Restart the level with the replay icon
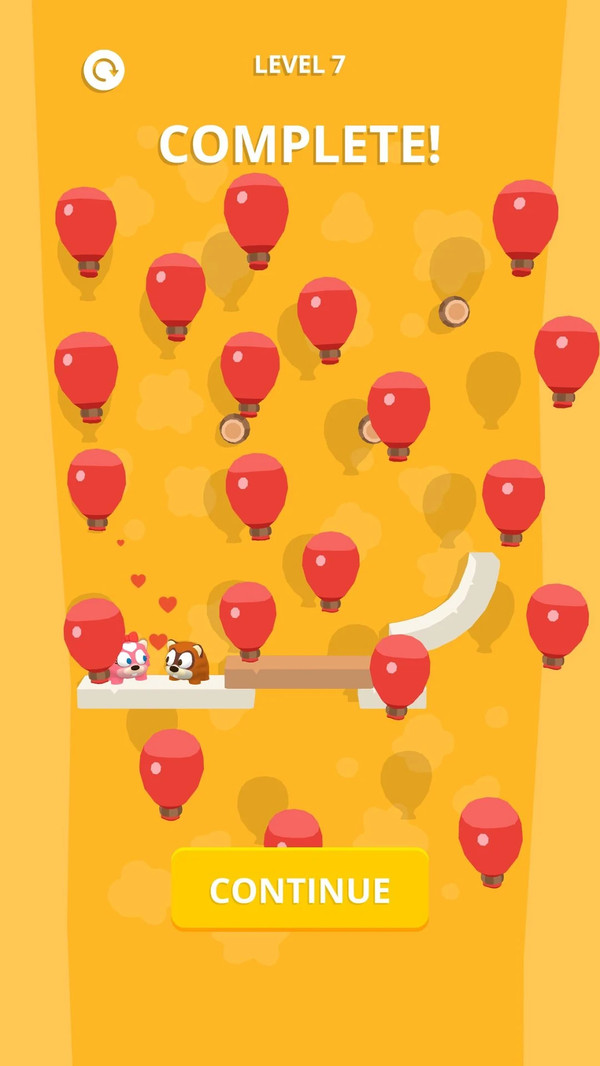The image size is (600, 1066). (103, 70)
